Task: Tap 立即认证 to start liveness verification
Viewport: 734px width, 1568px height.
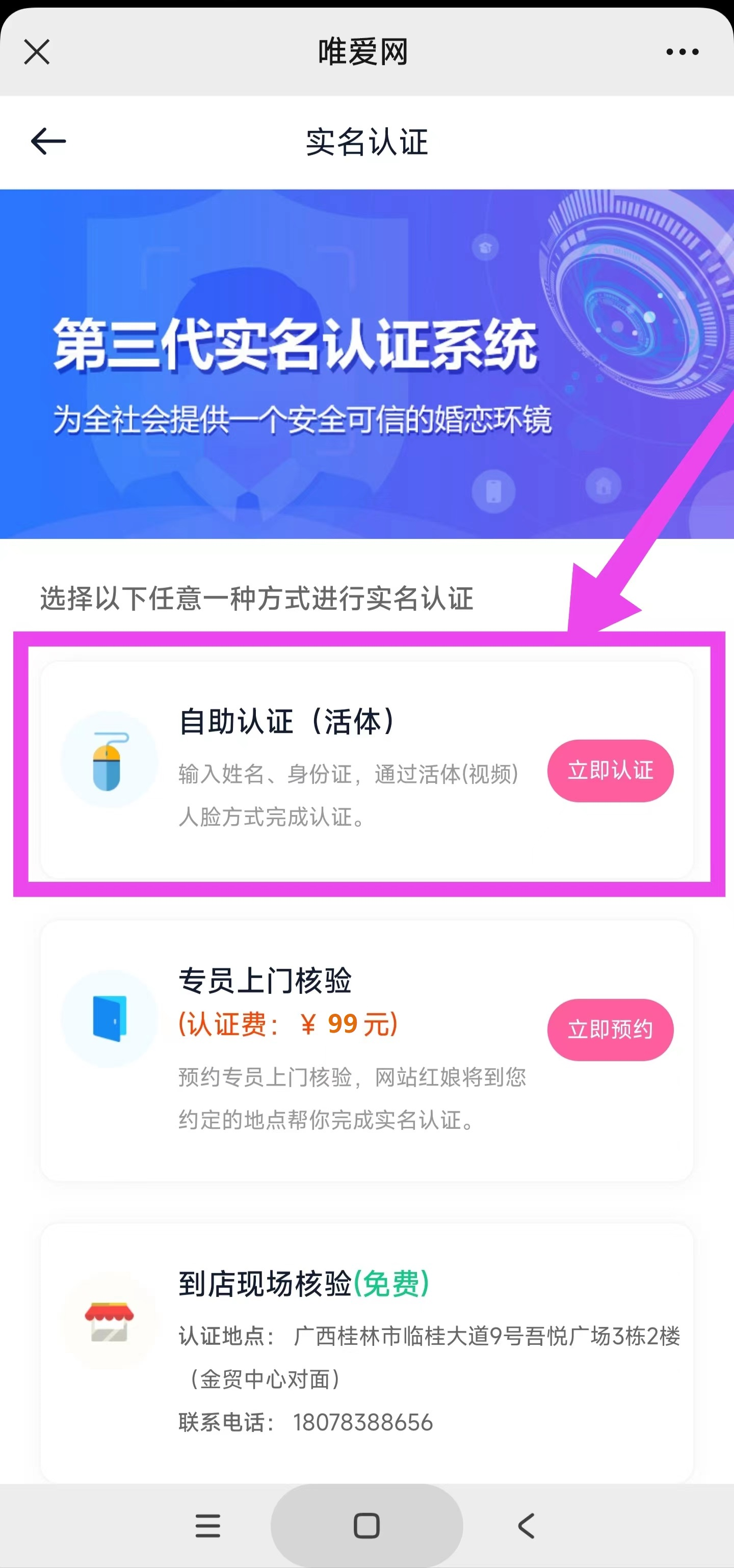Action: click(610, 771)
